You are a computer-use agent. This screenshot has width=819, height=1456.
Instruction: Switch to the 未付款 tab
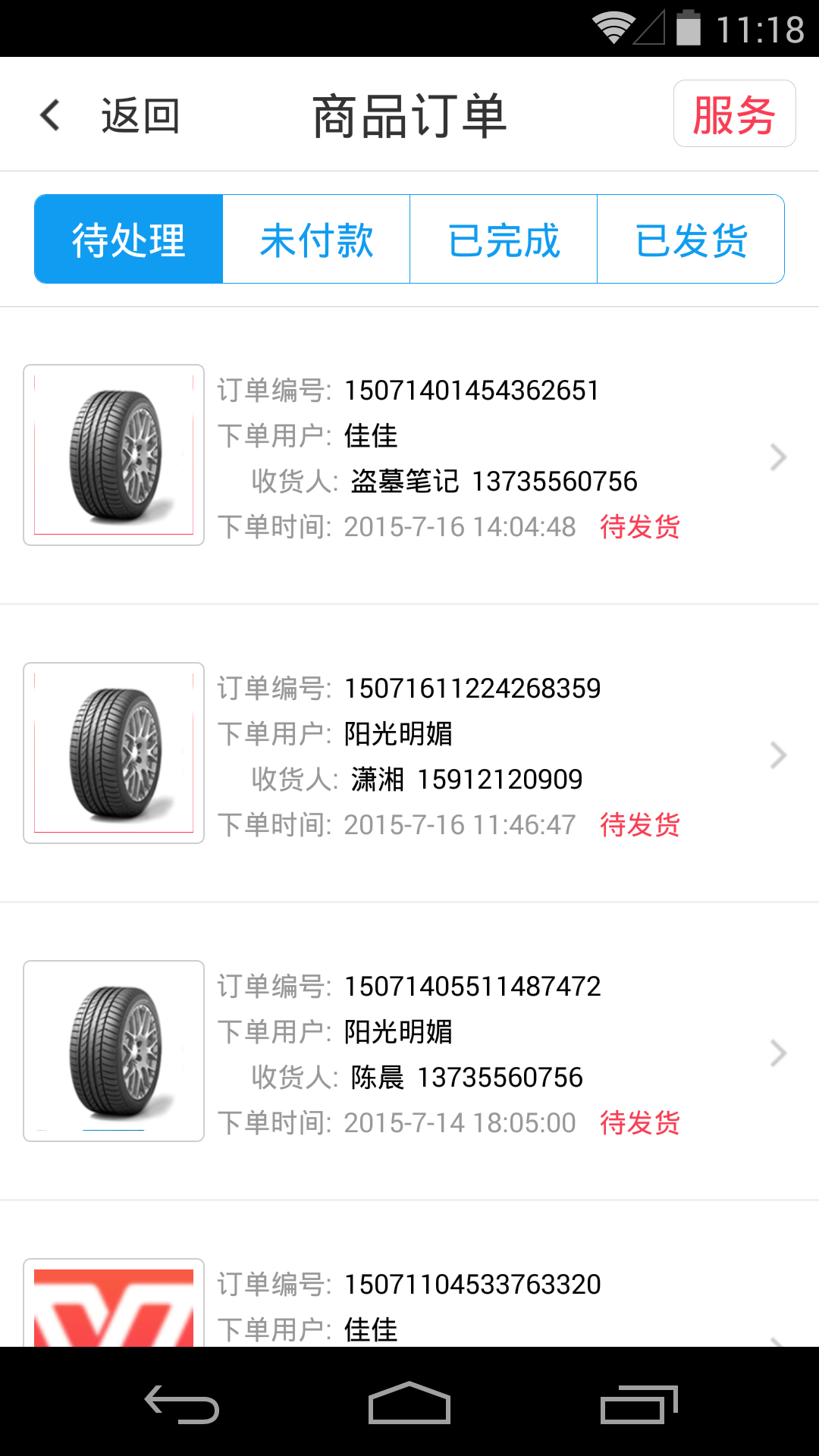(x=316, y=240)
